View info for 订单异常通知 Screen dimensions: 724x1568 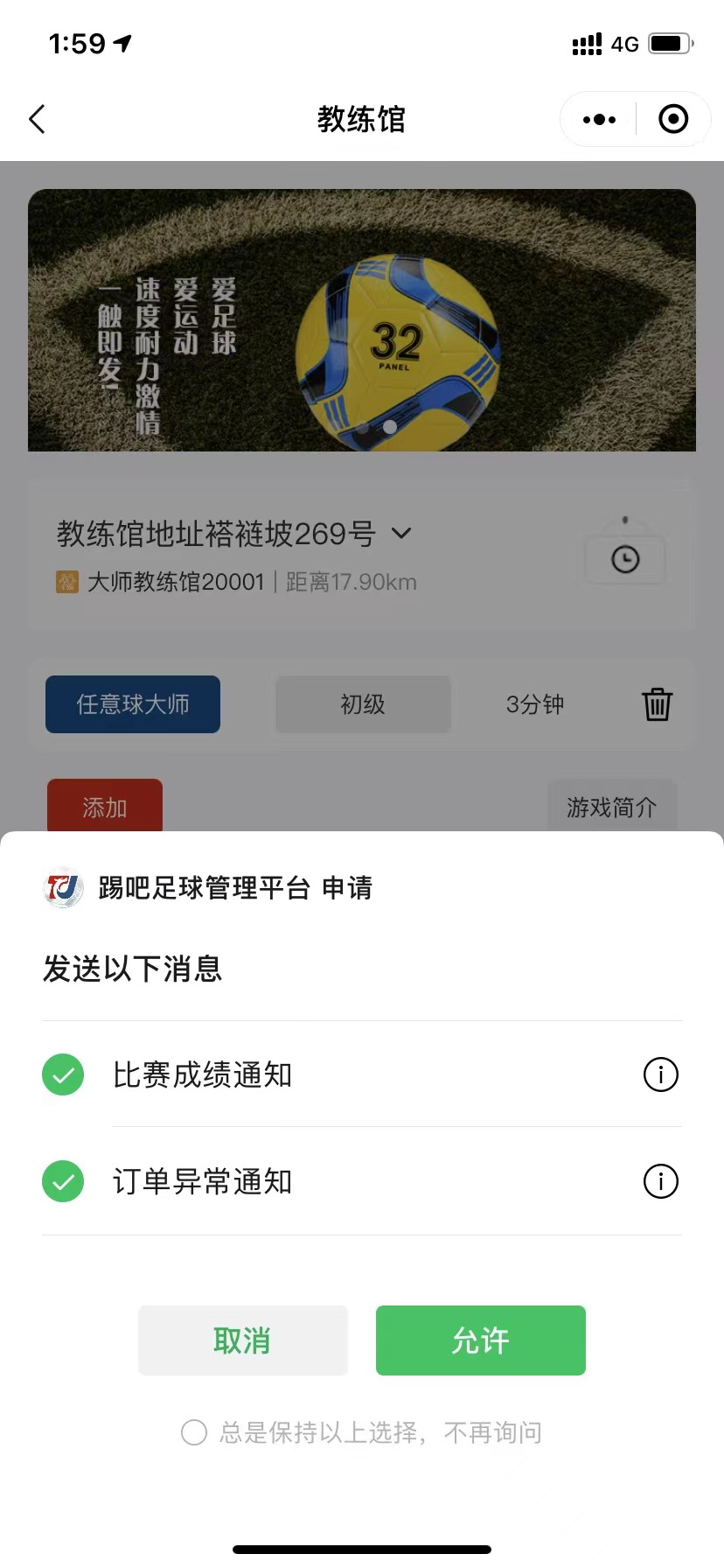click(660, 1181)
